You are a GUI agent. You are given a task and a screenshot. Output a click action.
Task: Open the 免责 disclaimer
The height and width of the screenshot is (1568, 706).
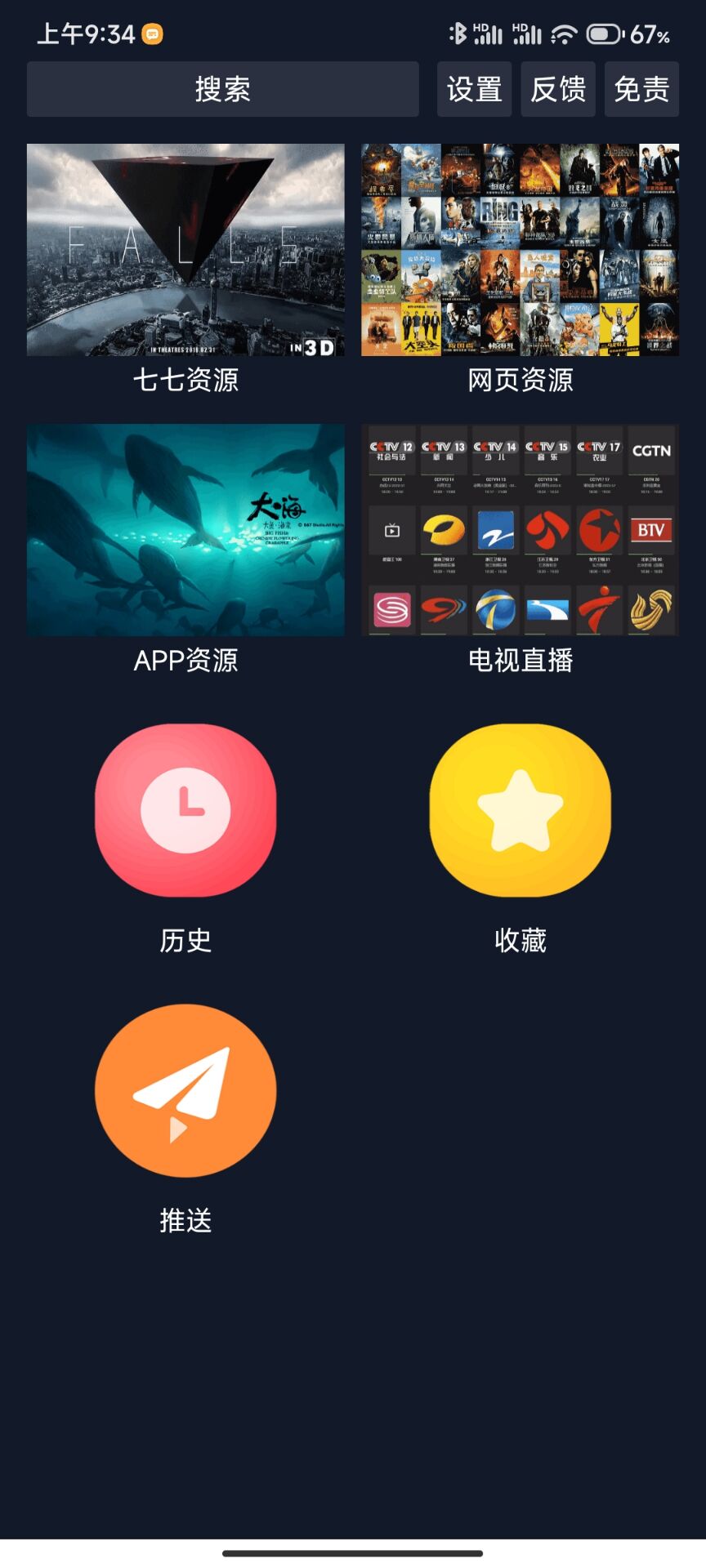(641, 89)
